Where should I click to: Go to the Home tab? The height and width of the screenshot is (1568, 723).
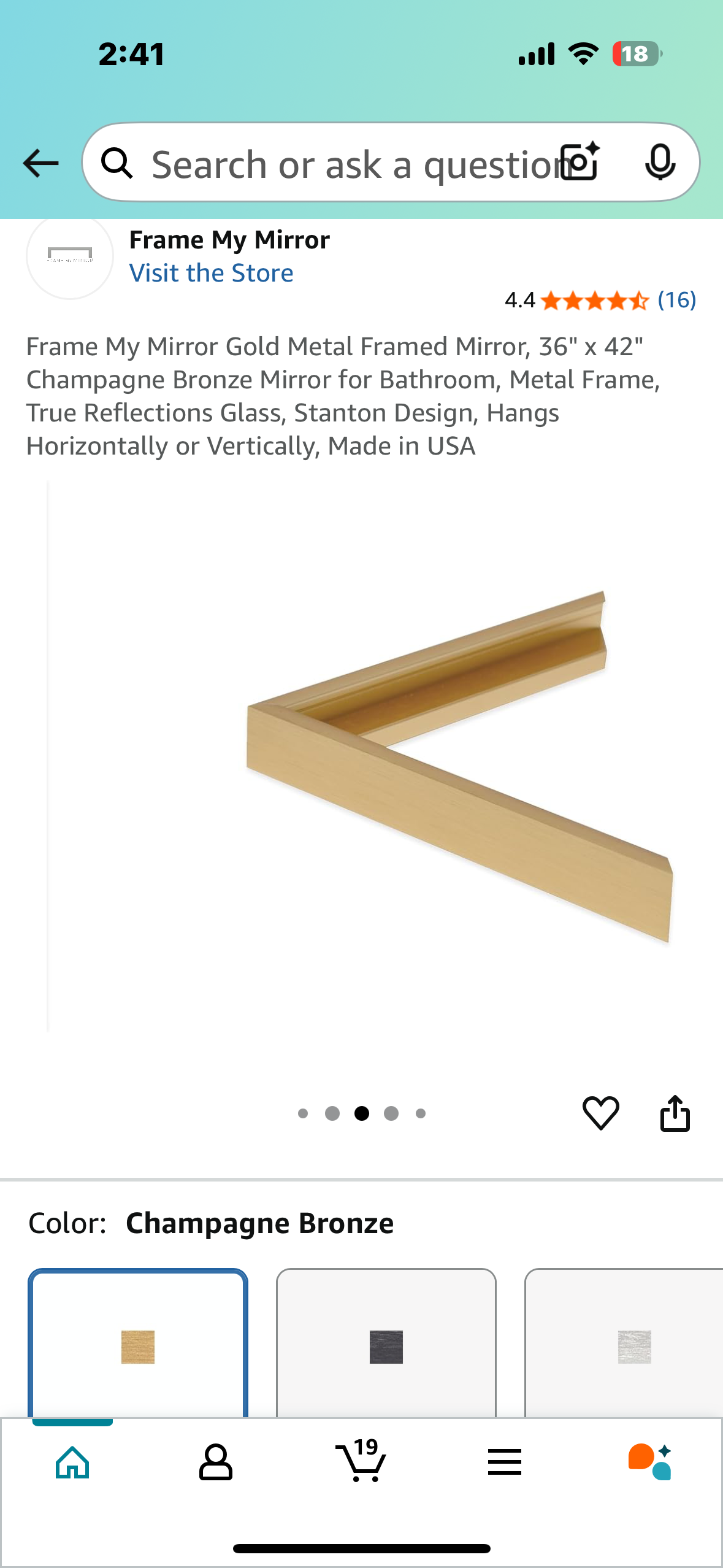click(72, 1462)
